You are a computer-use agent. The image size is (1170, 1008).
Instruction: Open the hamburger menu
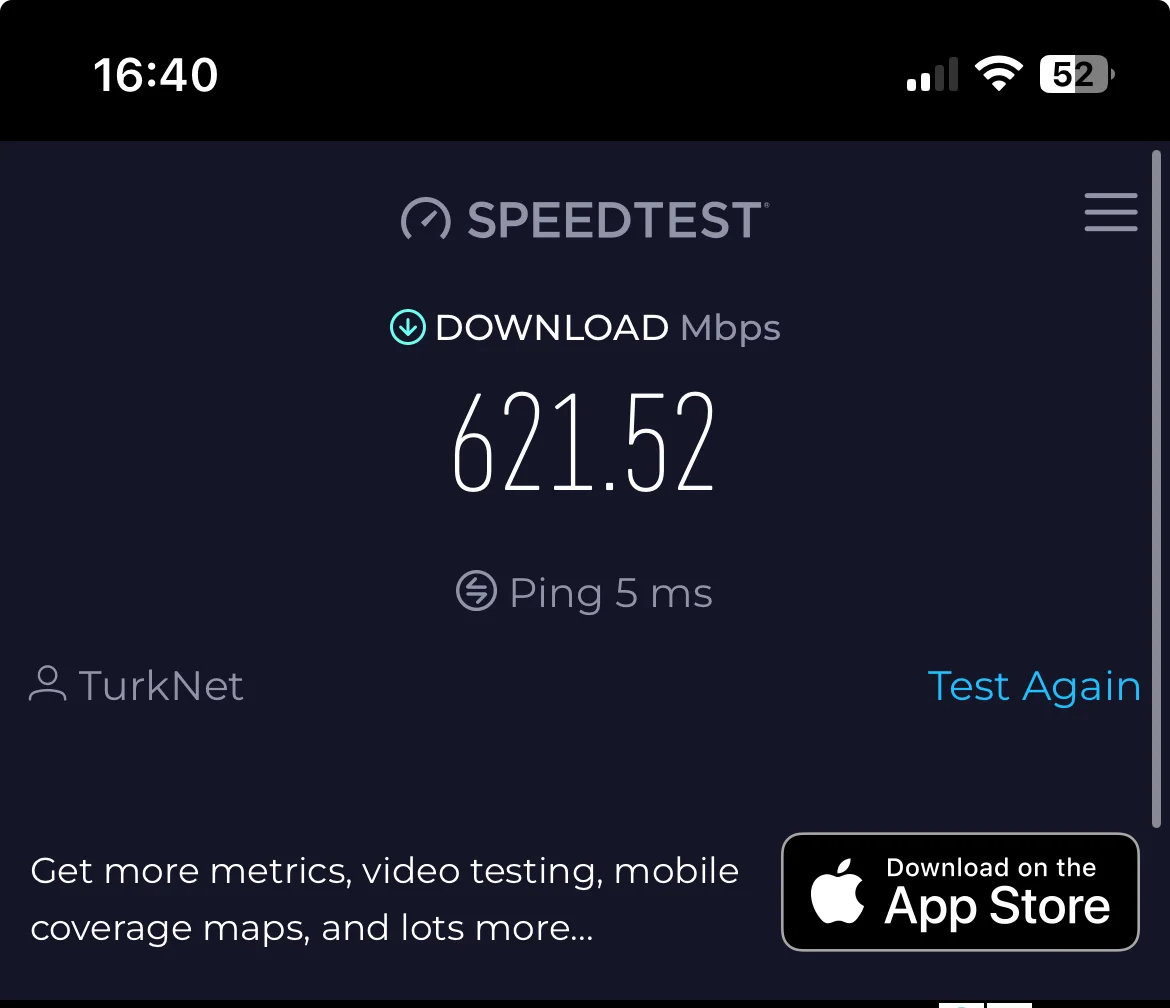click(x=1111, y=212)
